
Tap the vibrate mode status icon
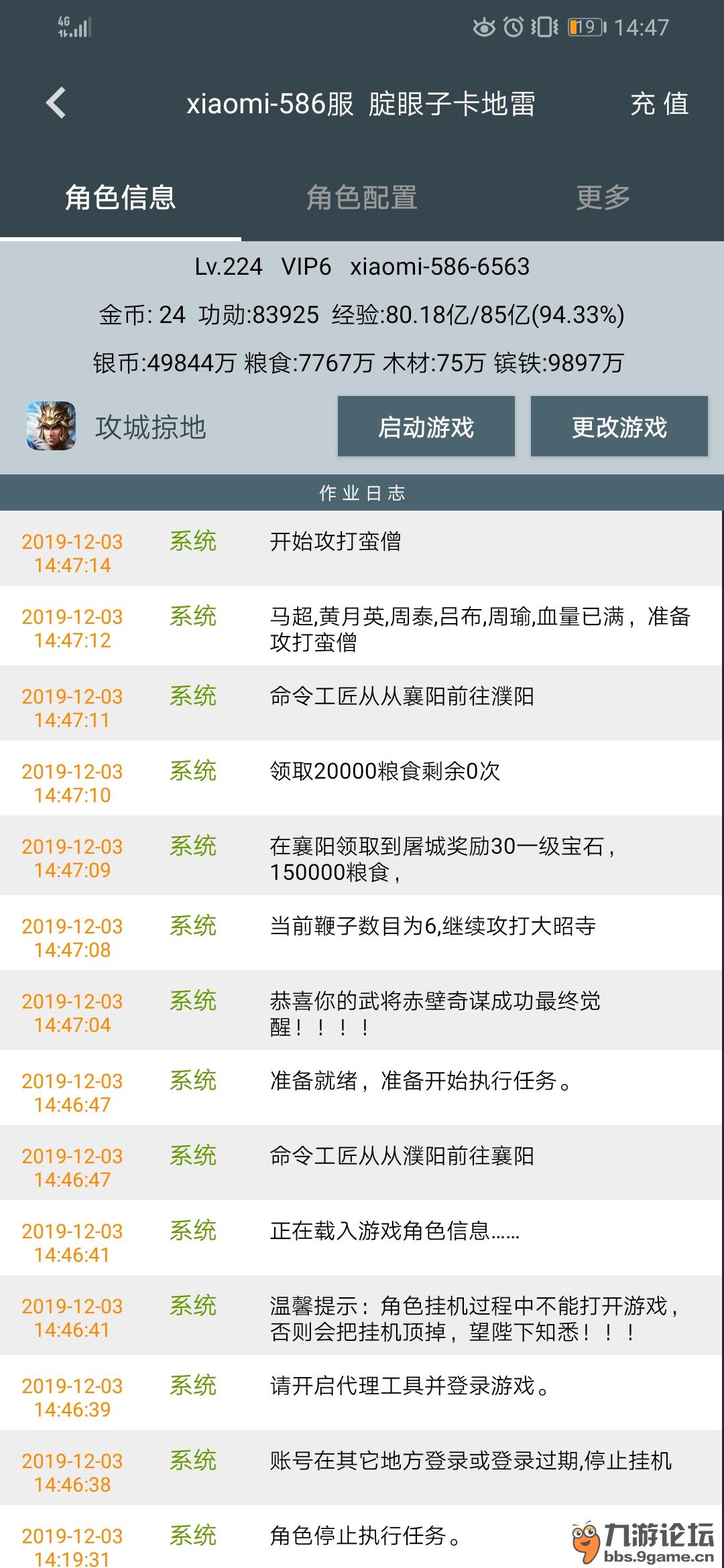544,25
